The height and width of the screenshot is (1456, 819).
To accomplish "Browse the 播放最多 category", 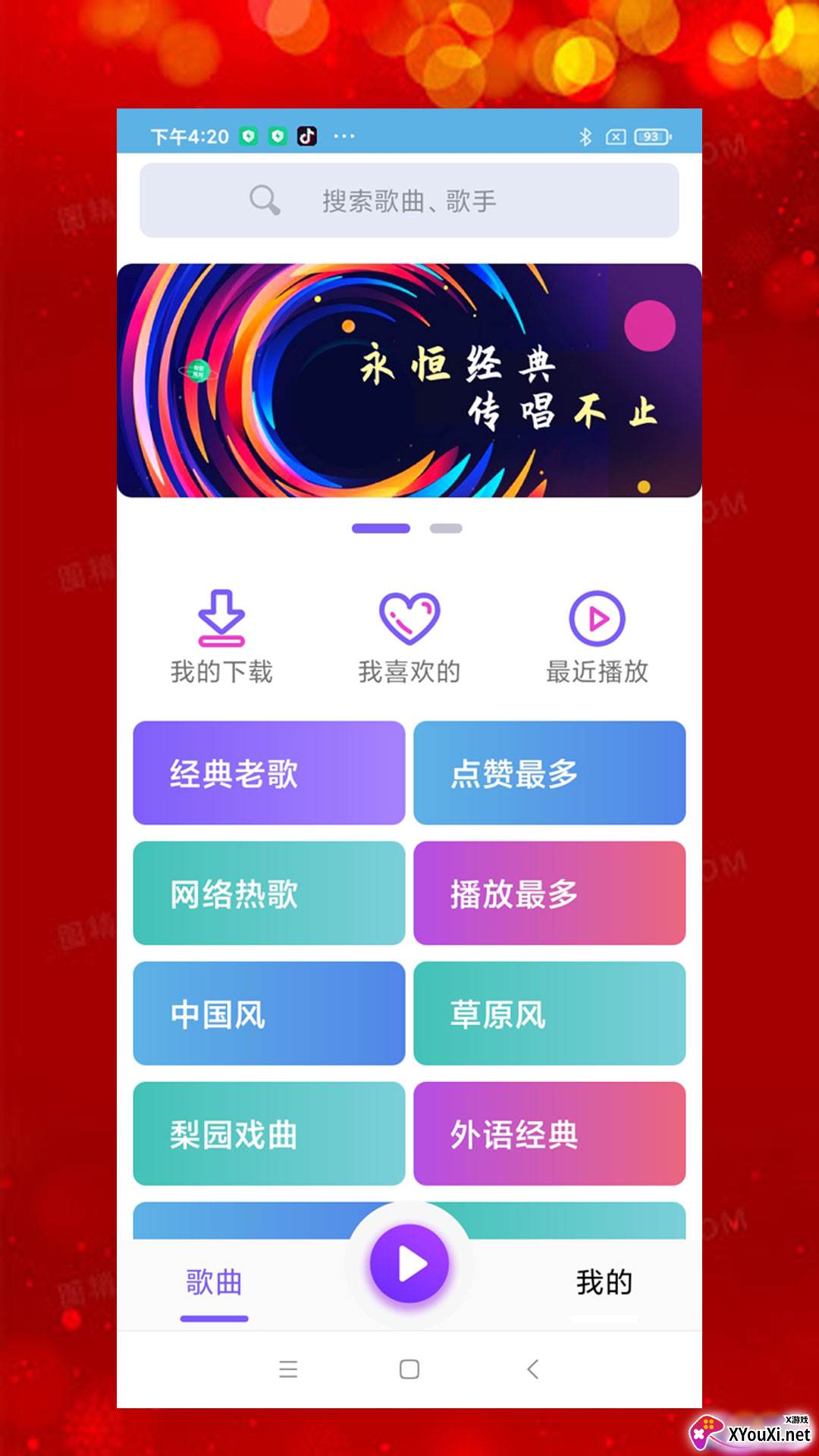I will pos(549,893).
